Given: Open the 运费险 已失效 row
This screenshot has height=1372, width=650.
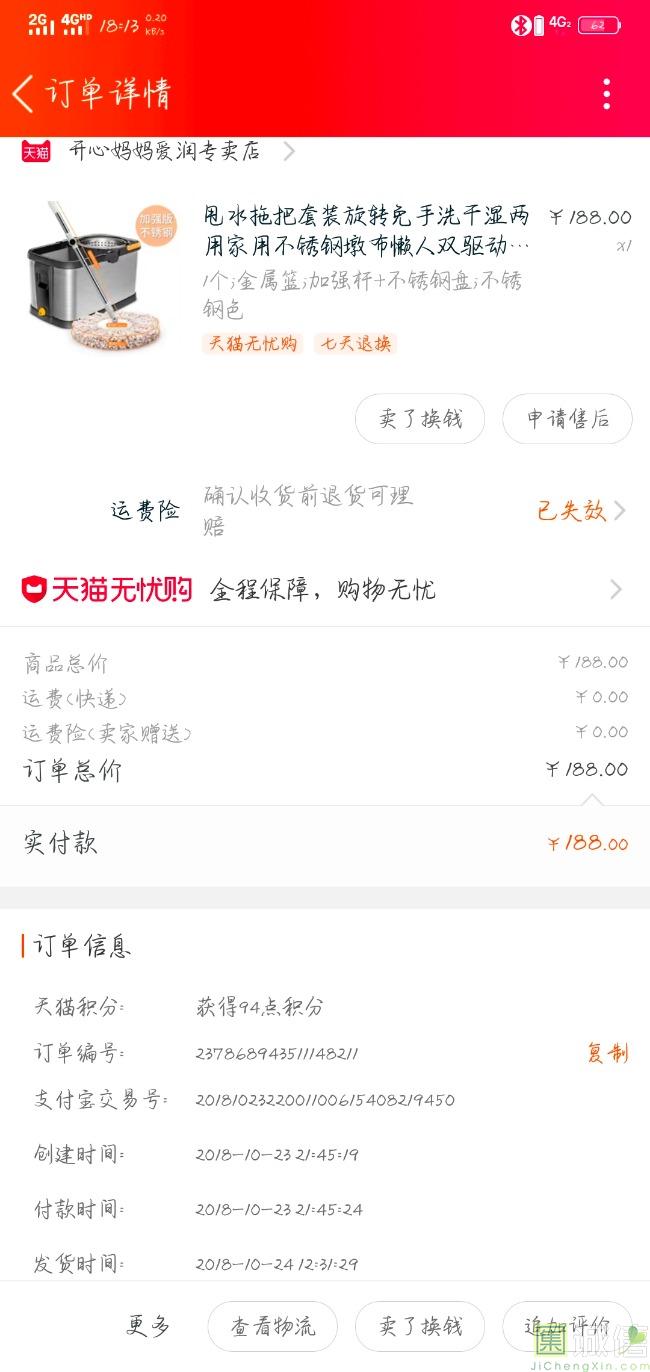Looking at the screenshot, I should [x=582, y=511].
